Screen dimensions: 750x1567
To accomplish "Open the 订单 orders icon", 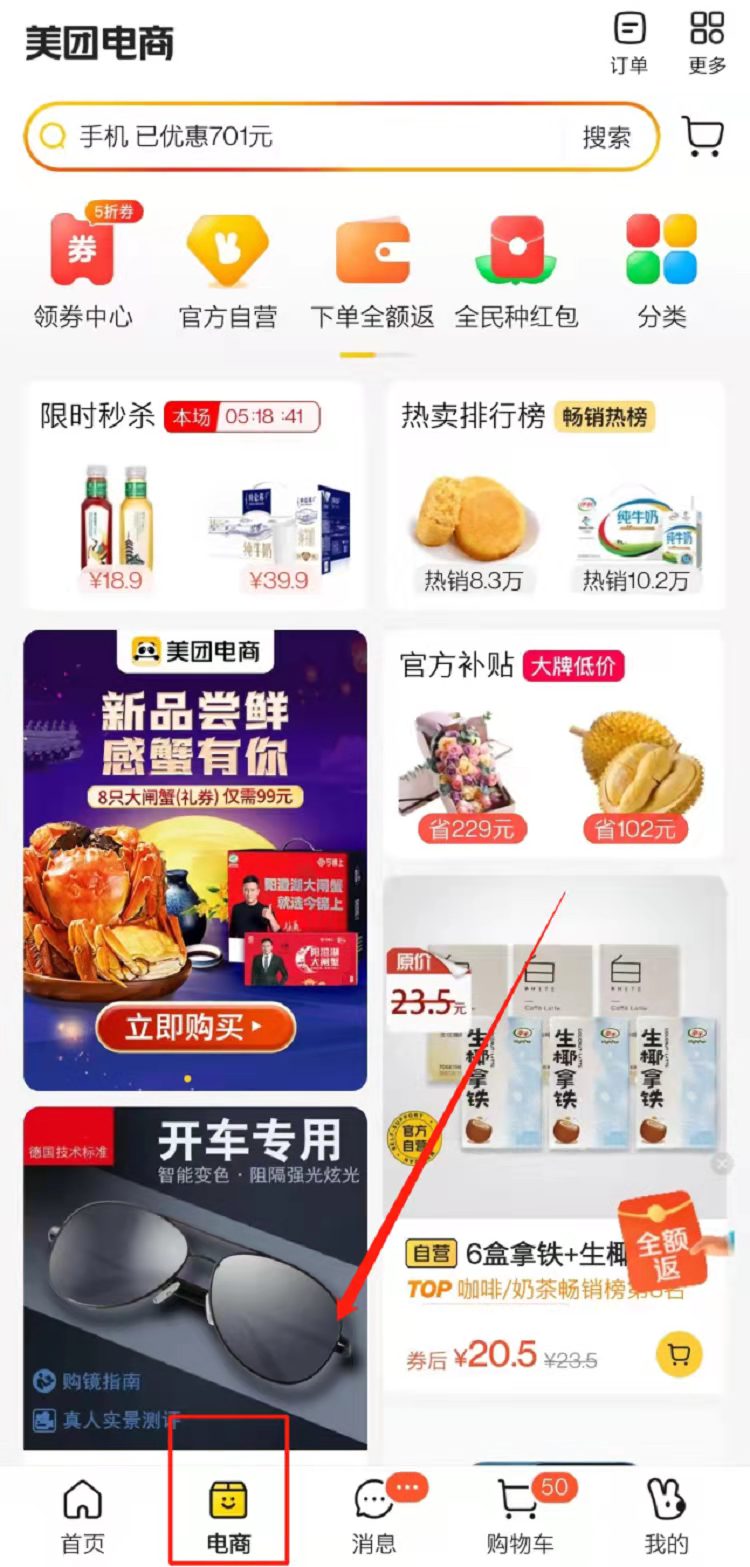I will click(x=629, y=42).
